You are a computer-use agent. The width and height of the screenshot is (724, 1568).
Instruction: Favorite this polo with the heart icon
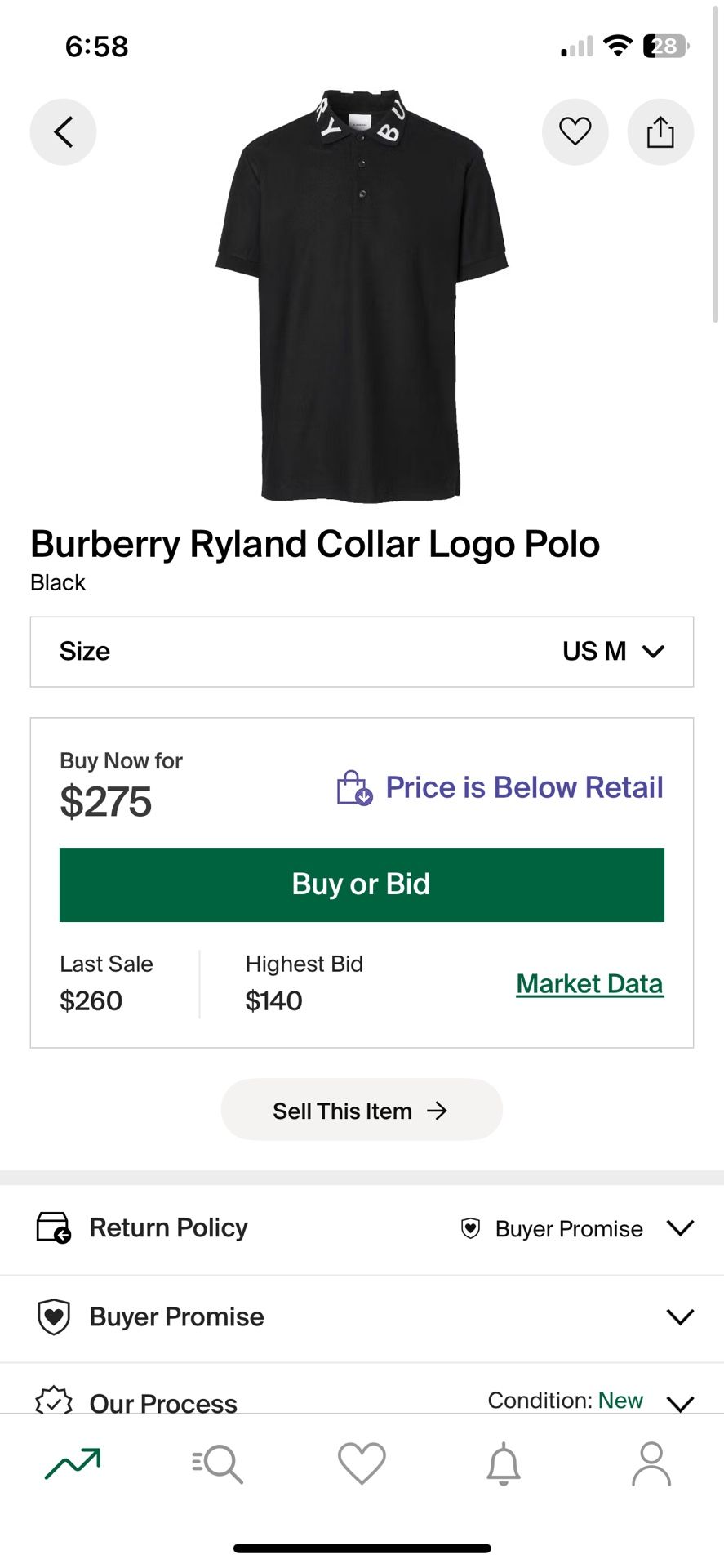click(x=575, y=131)
